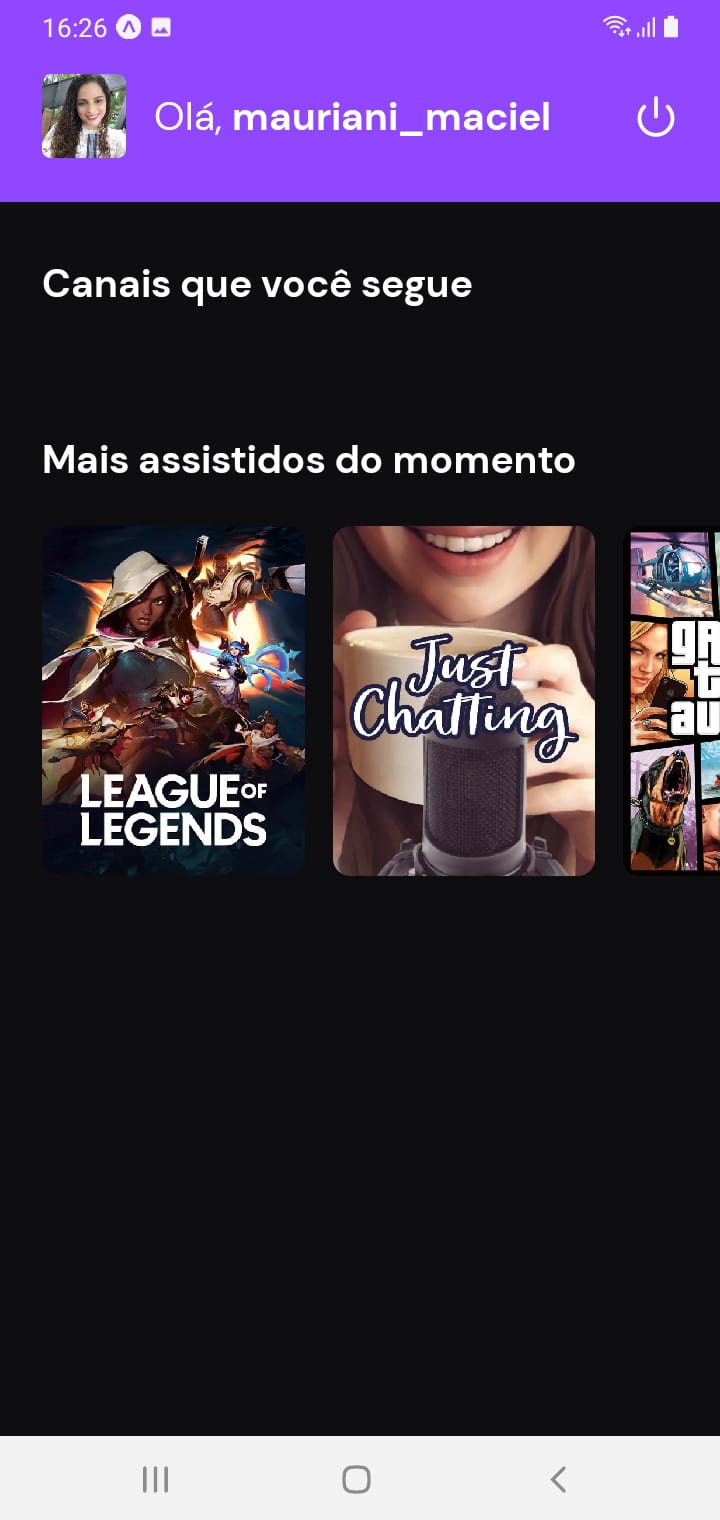This screenshot has width=720, height=1520.
Task: Tap the power icon to log out
Action: point(656,117)
